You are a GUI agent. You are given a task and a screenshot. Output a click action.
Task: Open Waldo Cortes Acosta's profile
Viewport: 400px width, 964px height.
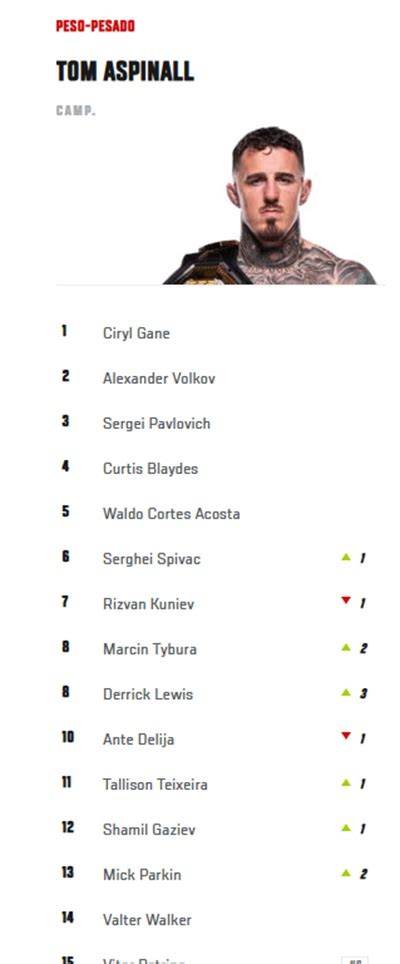(171, 514)
